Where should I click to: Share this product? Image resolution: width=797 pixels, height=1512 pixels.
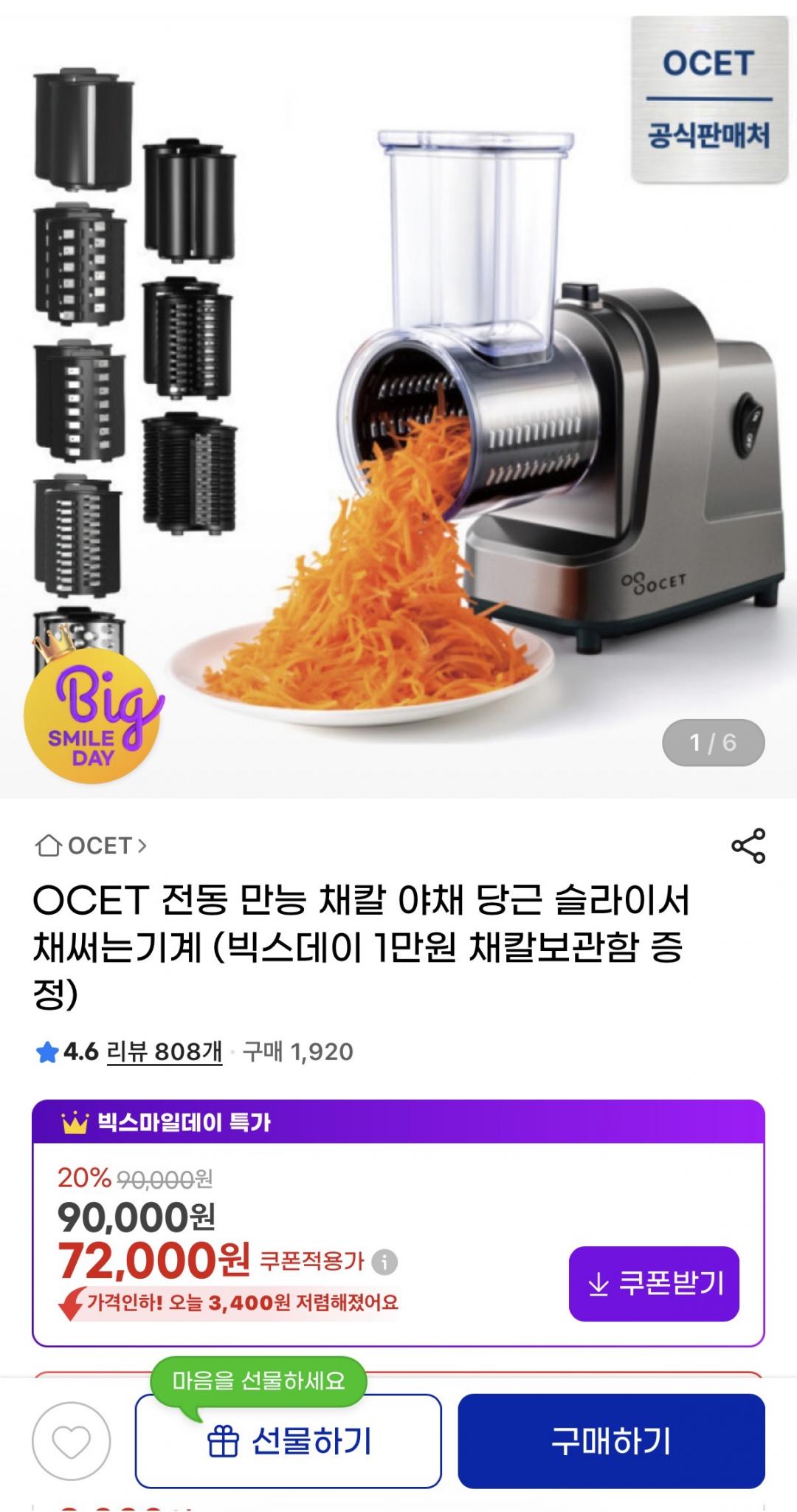[x=748, y=845]
